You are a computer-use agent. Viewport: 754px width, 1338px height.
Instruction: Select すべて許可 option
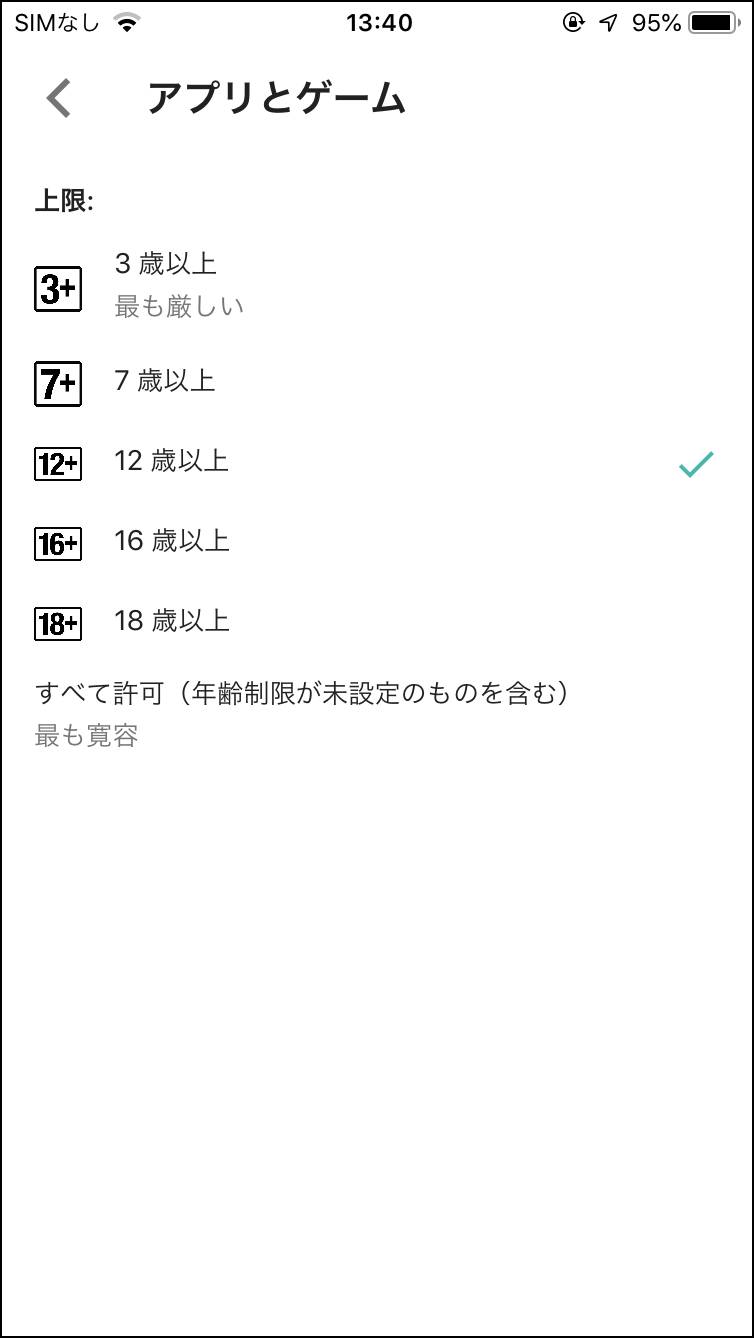pyautogui.click(x=377, y=713)
